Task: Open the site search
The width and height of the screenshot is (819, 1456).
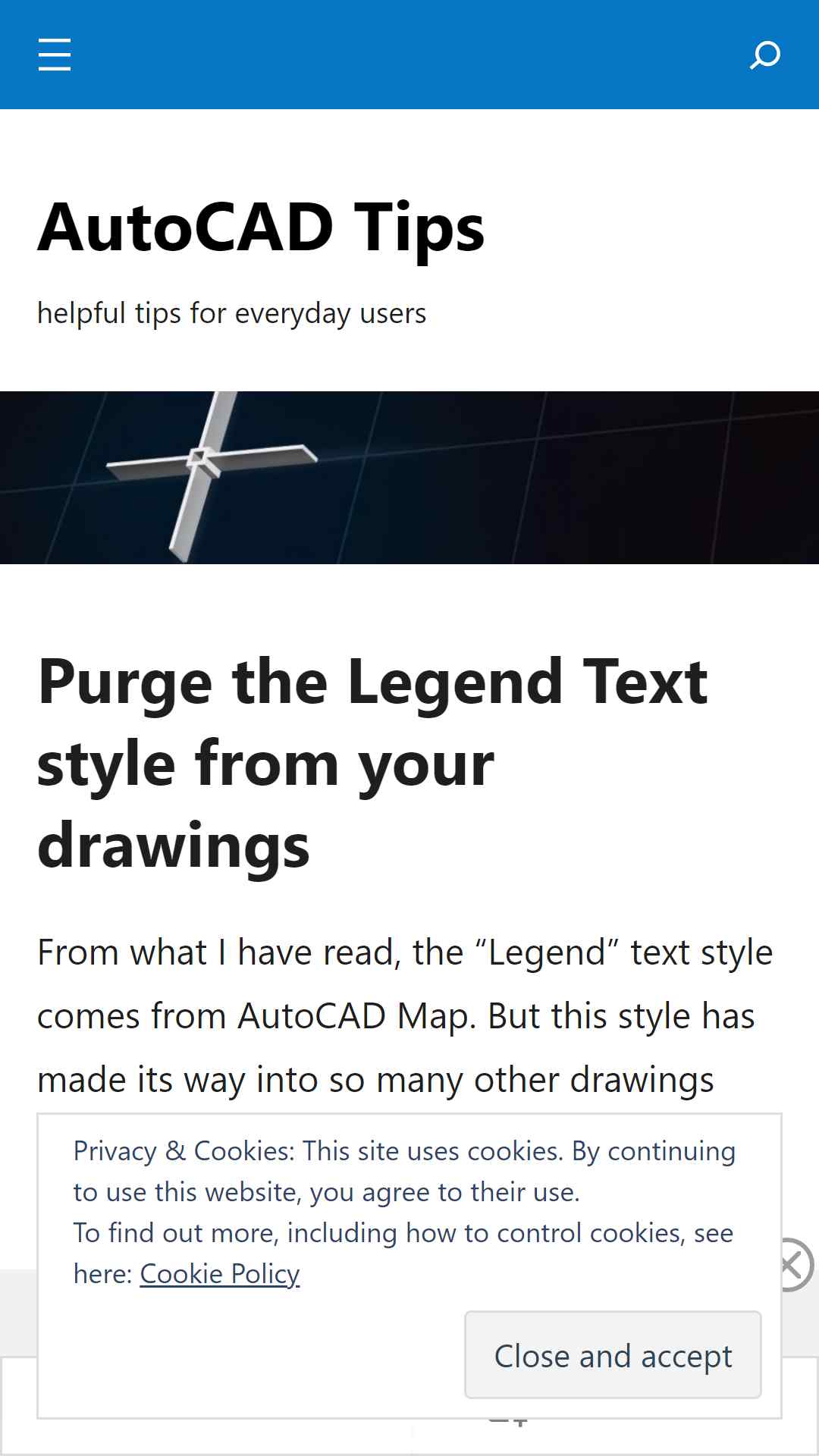Action: 765,55
